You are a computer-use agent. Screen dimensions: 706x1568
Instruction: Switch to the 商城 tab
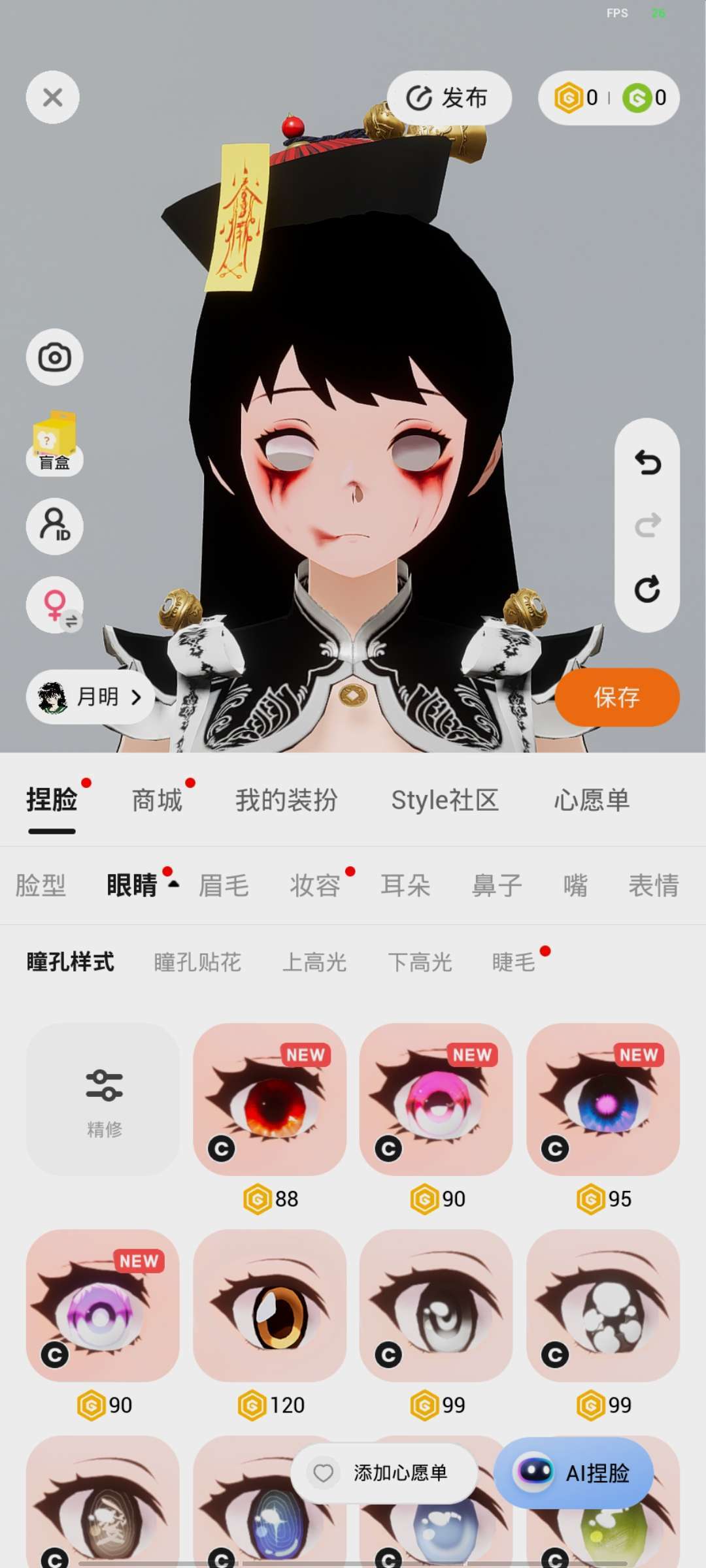[x=157, y=800]
